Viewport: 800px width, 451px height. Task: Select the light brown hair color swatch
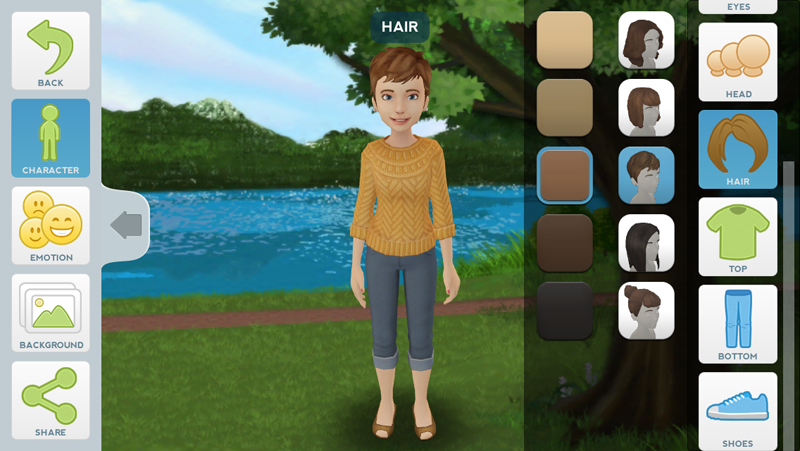(565, 107)
